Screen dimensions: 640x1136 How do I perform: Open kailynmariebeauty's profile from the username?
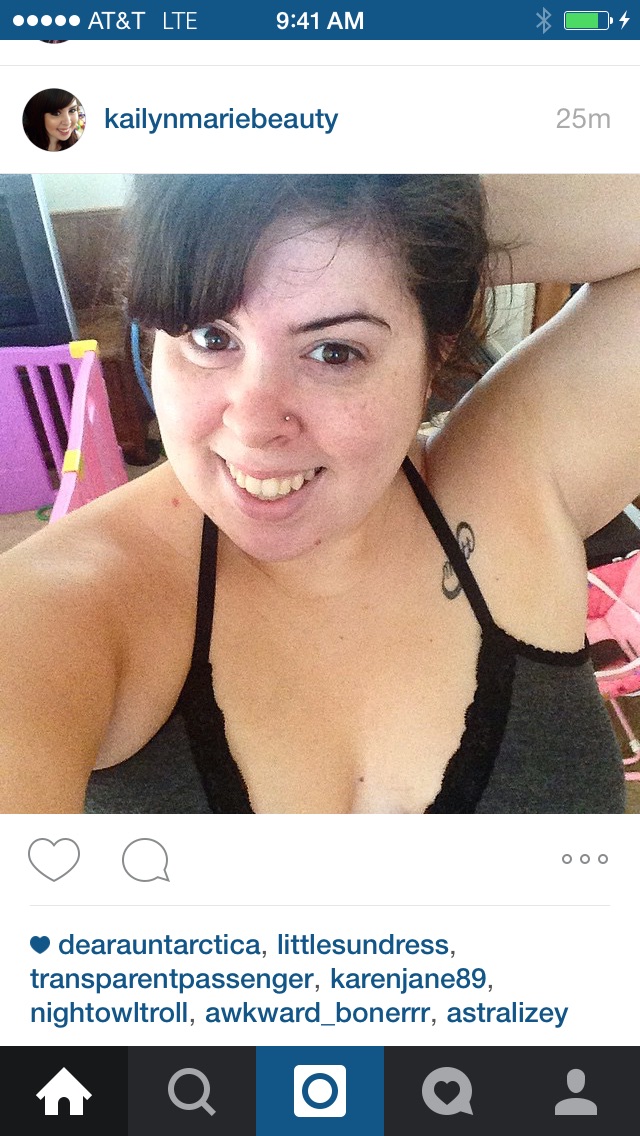coord(221,119)
